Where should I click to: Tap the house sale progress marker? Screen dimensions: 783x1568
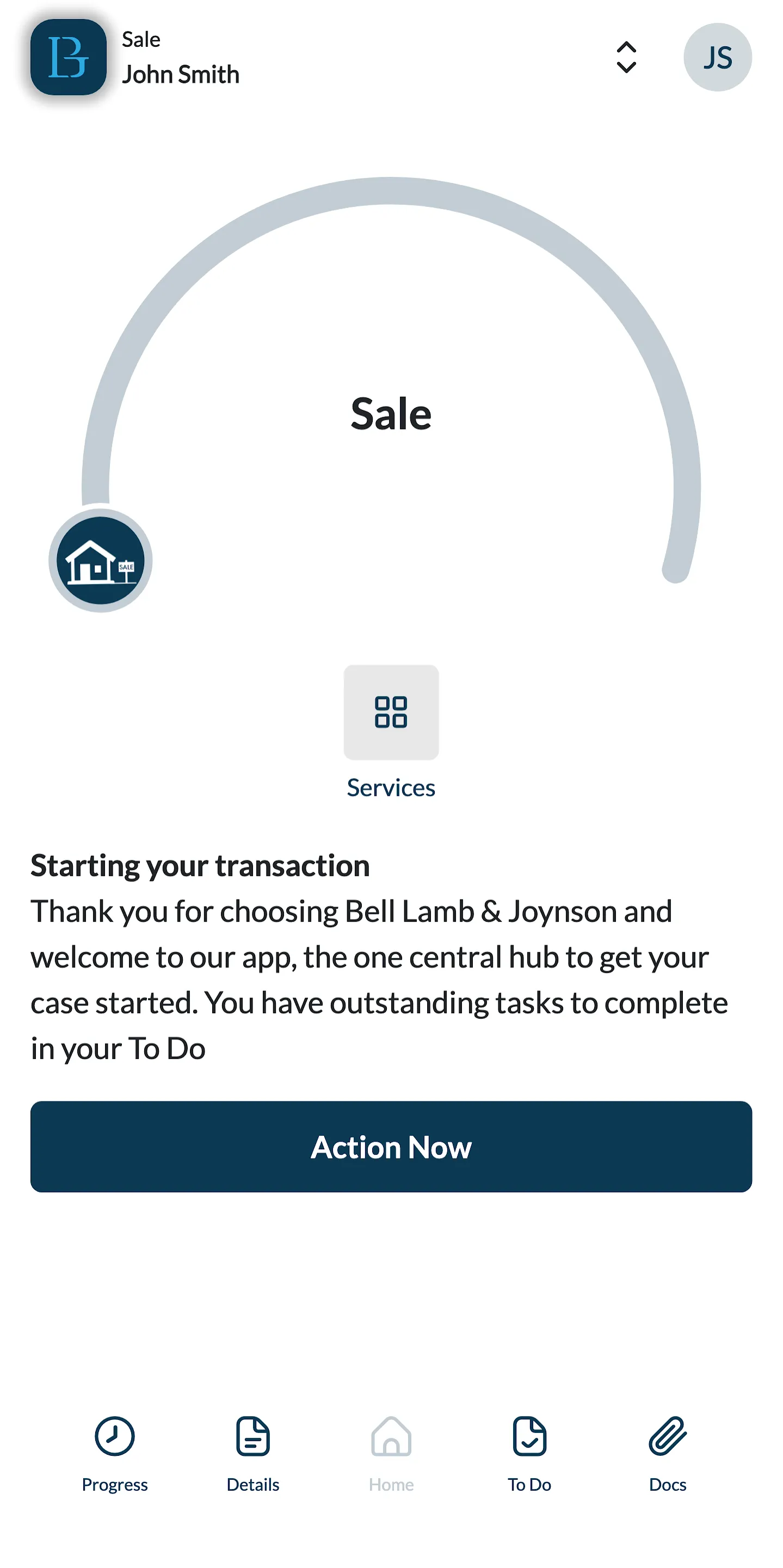(x=100, y=560)
